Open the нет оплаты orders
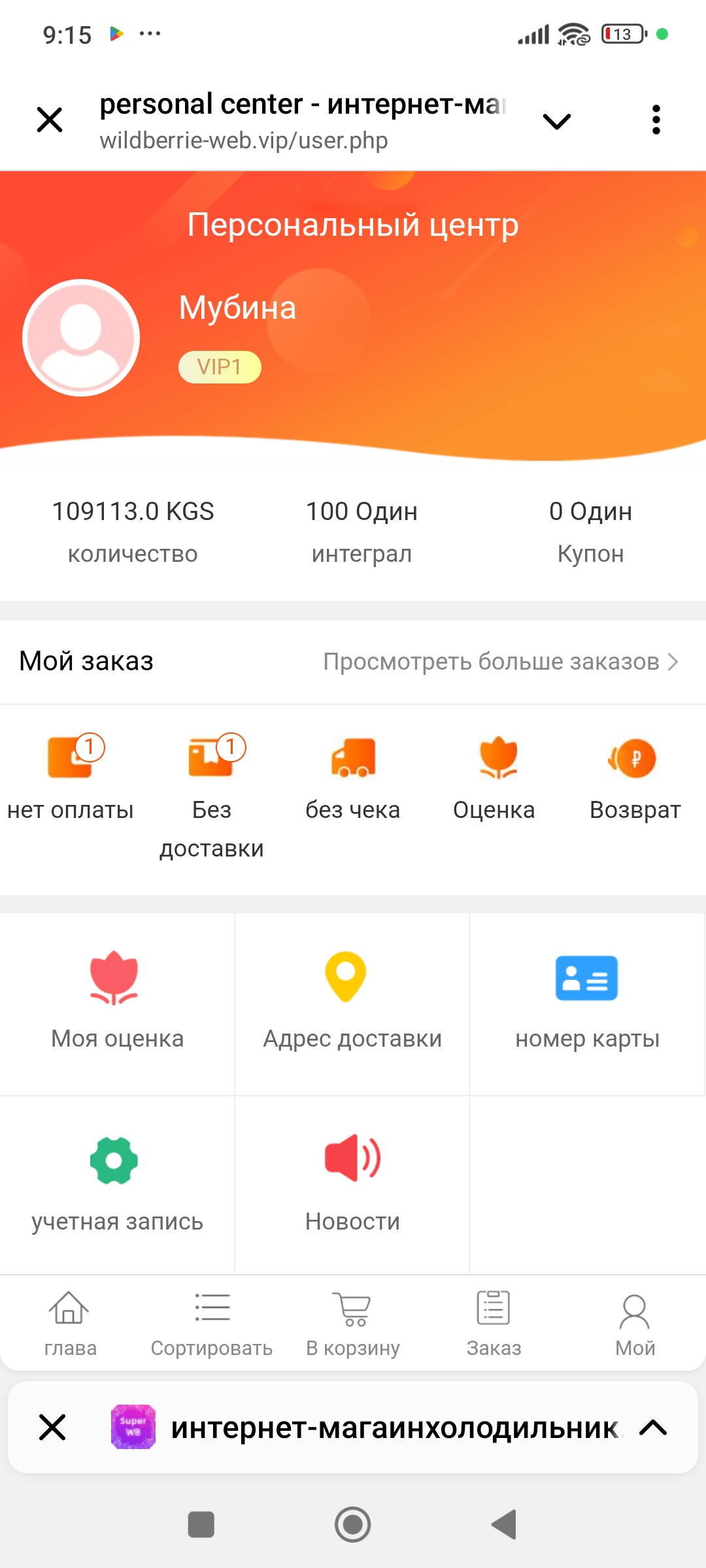Image resolution: width=706 pixels, height=1568 pixels. pyautogui.click(x=70, y=776)
